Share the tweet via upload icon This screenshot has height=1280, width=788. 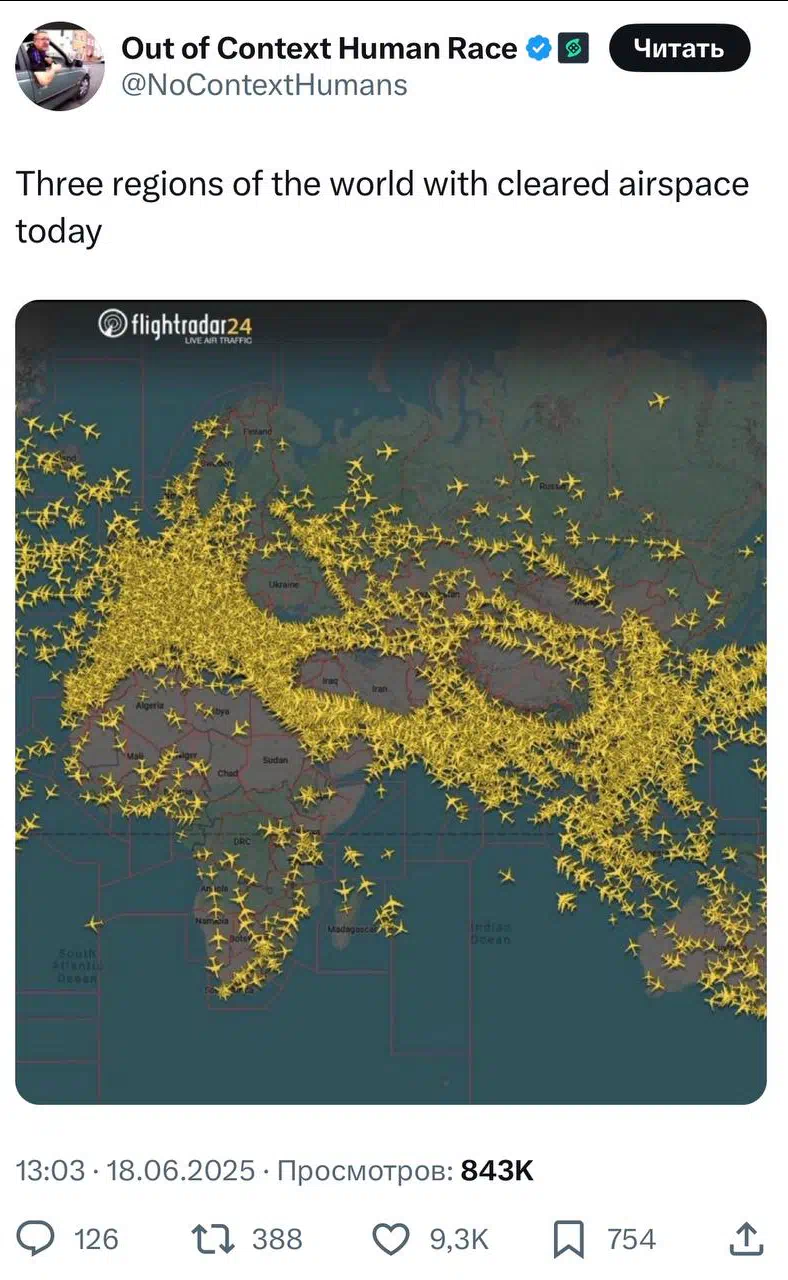(x=746, y=1239)
